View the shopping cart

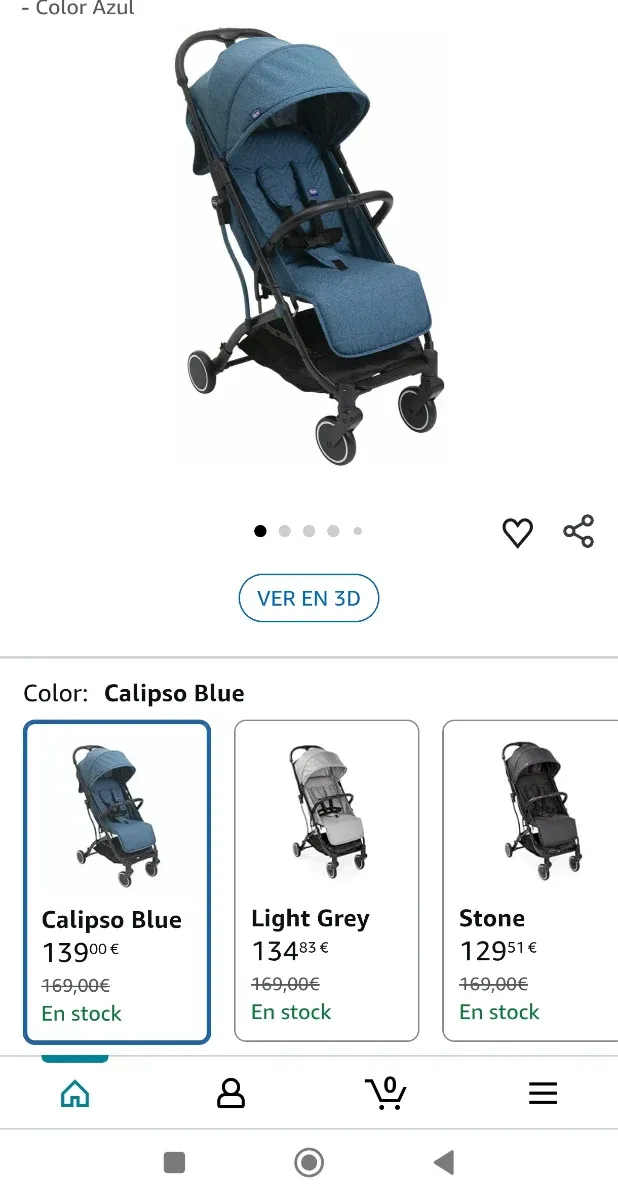(386, 1094)
